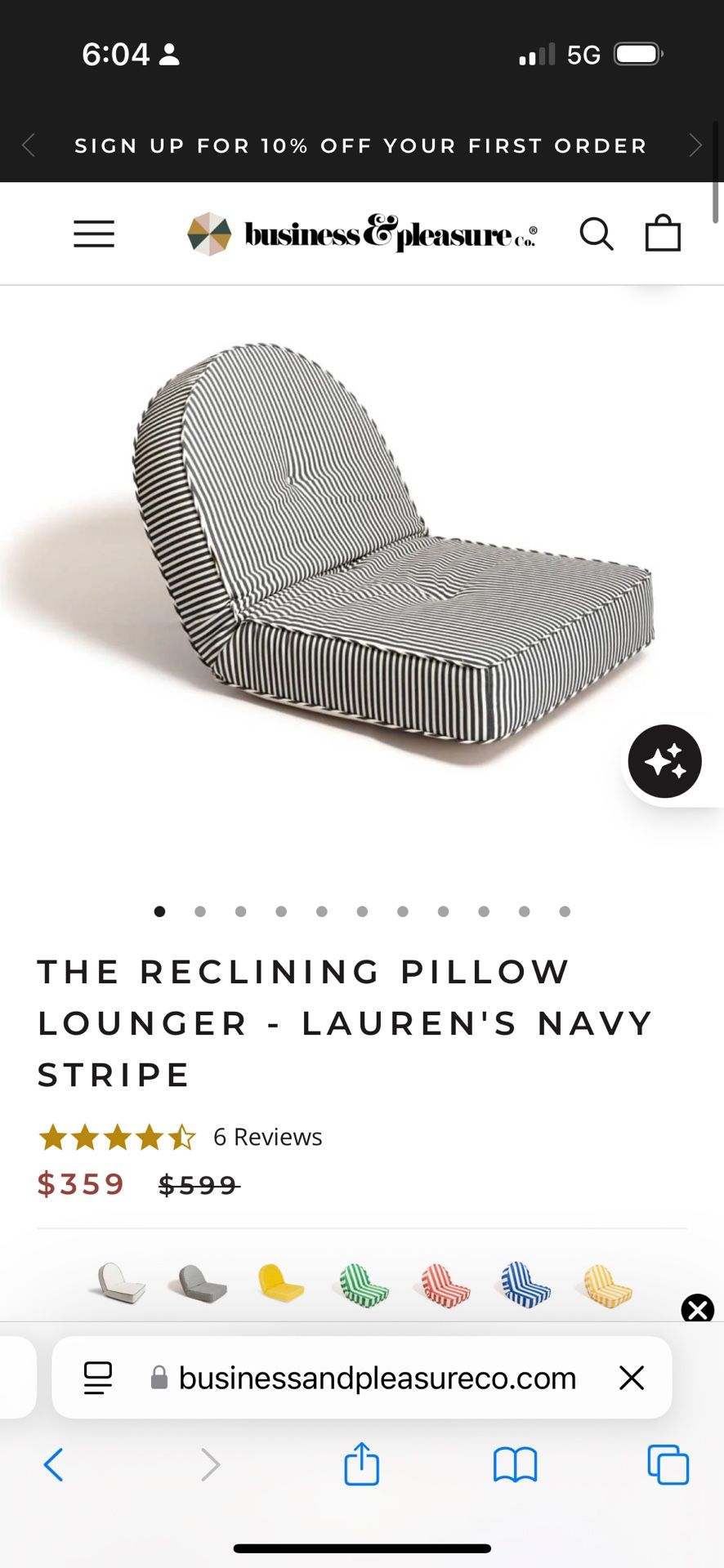
Task: Show previous announcement banner
Action: pyautogui.click(x=29, y=145)
